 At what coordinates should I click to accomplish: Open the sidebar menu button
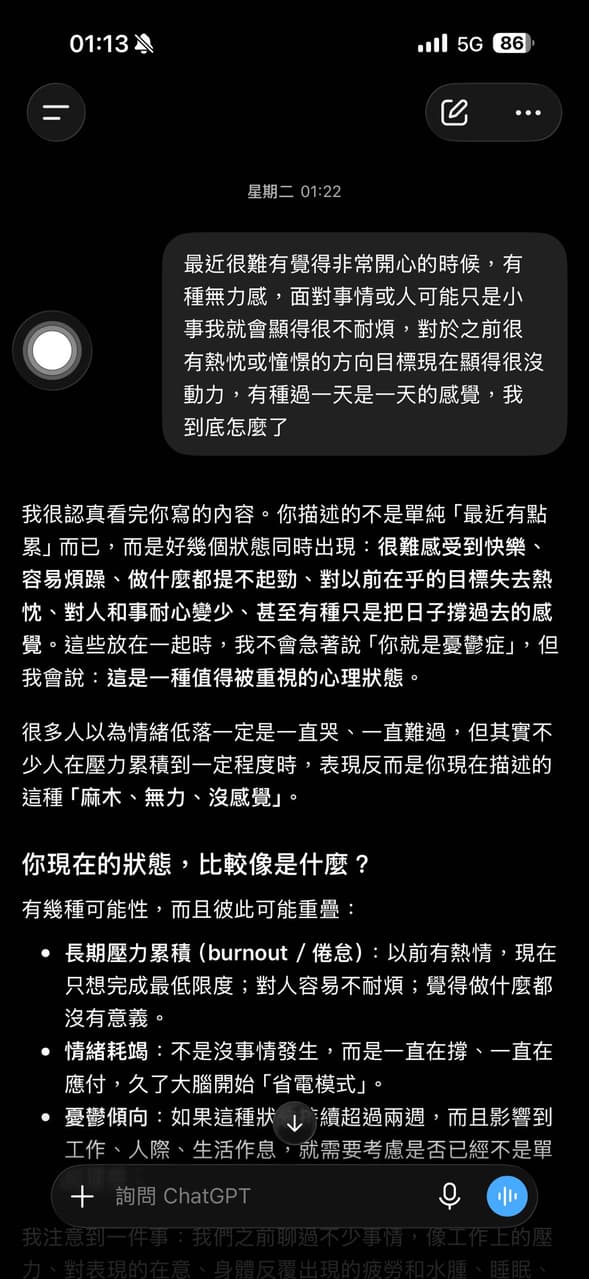pyautogui.click(x=56, y=112)
